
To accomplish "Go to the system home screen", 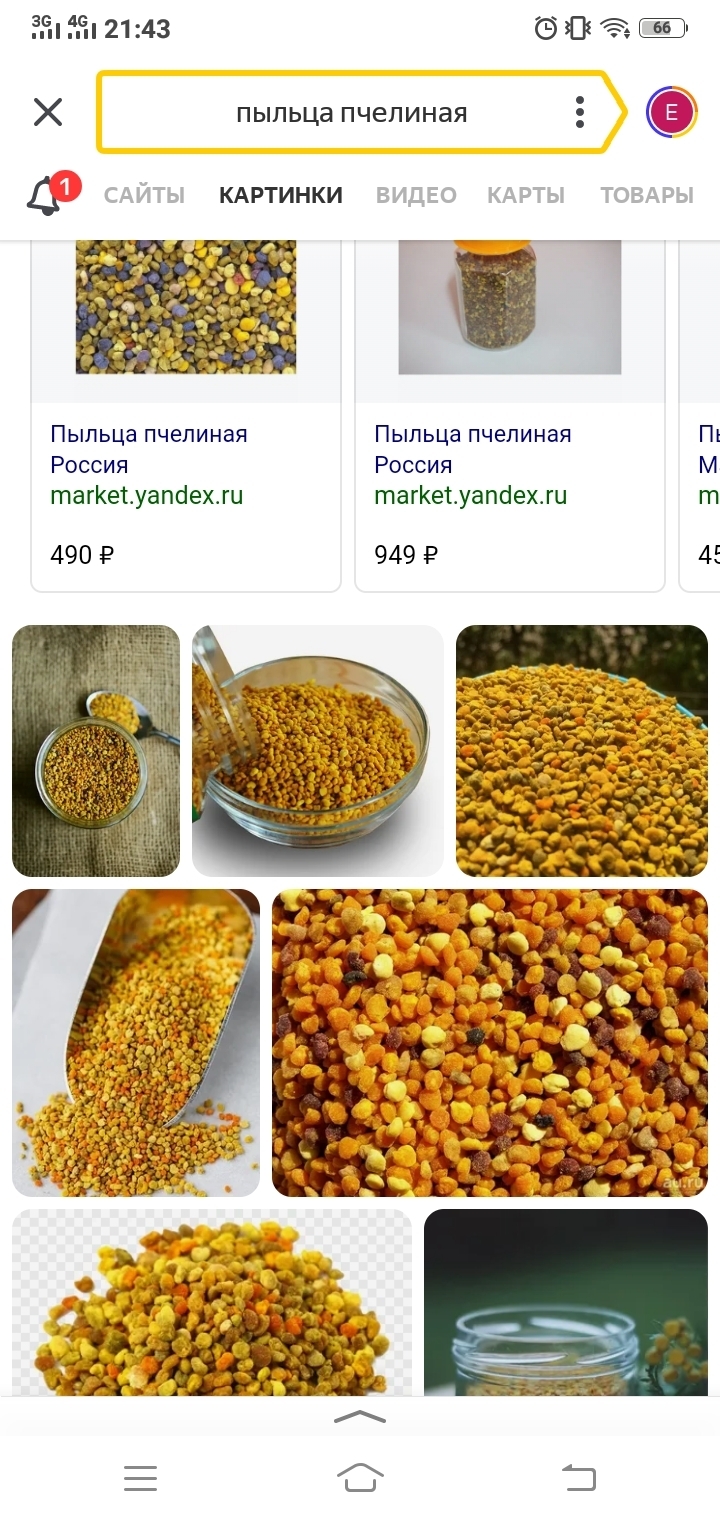I will [360, 1477].
